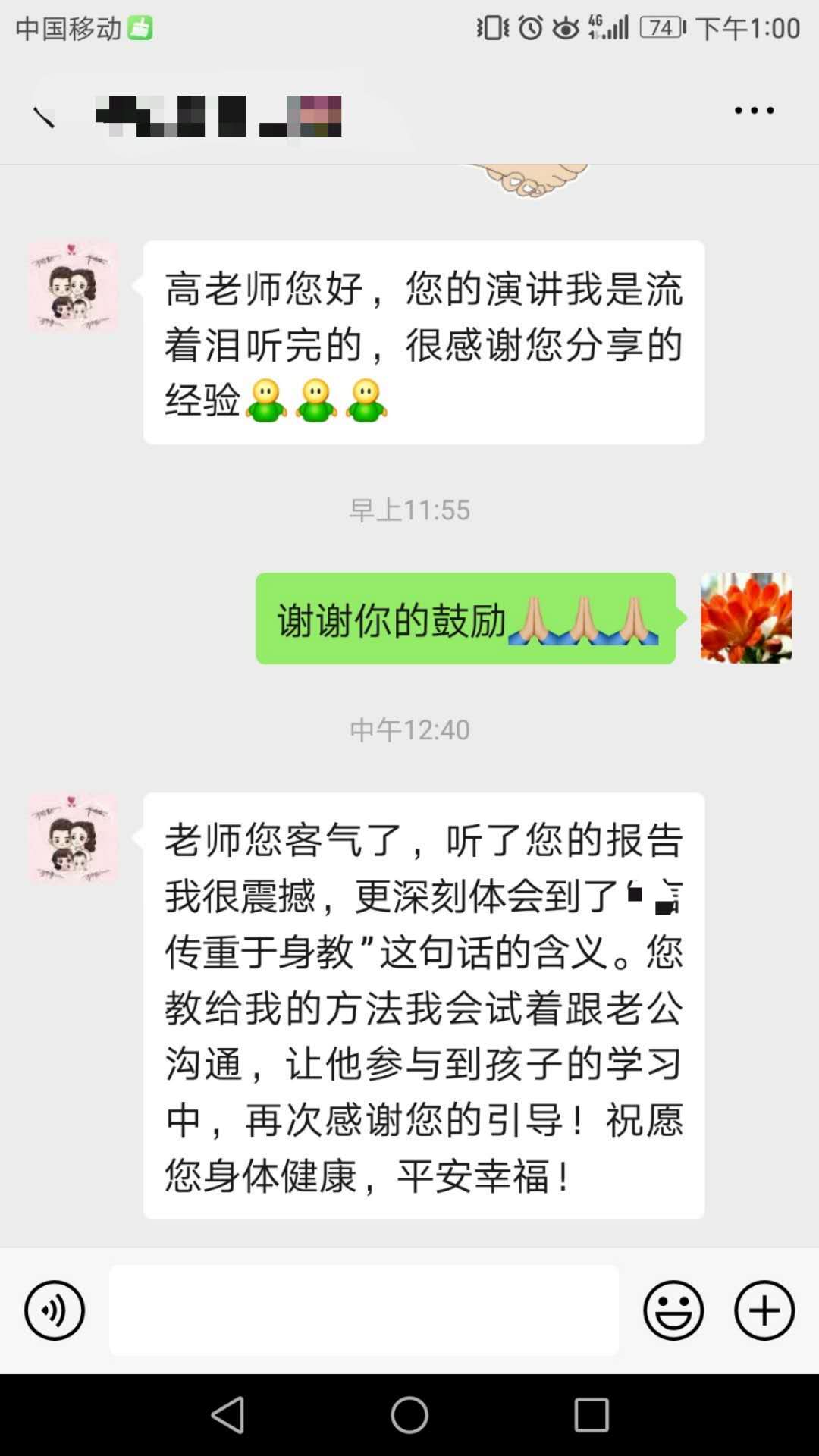
Task: Tap the system home button
Action: coord(409,1415)
